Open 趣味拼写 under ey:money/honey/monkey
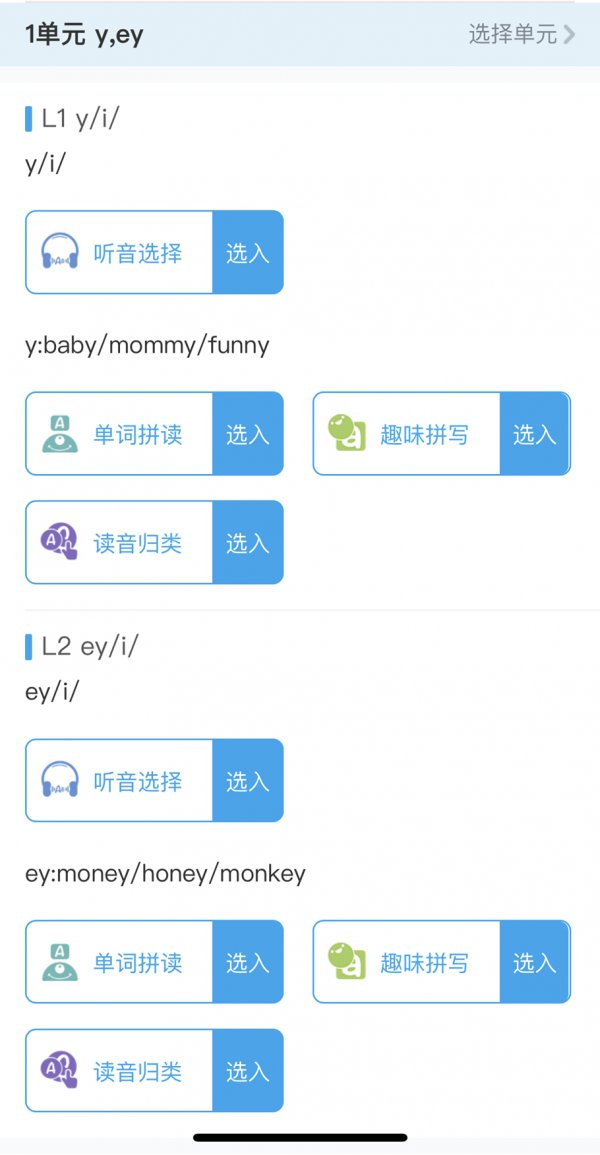Image resolution: width=600 pixels, height=1155 pixels. coord(407,962)
